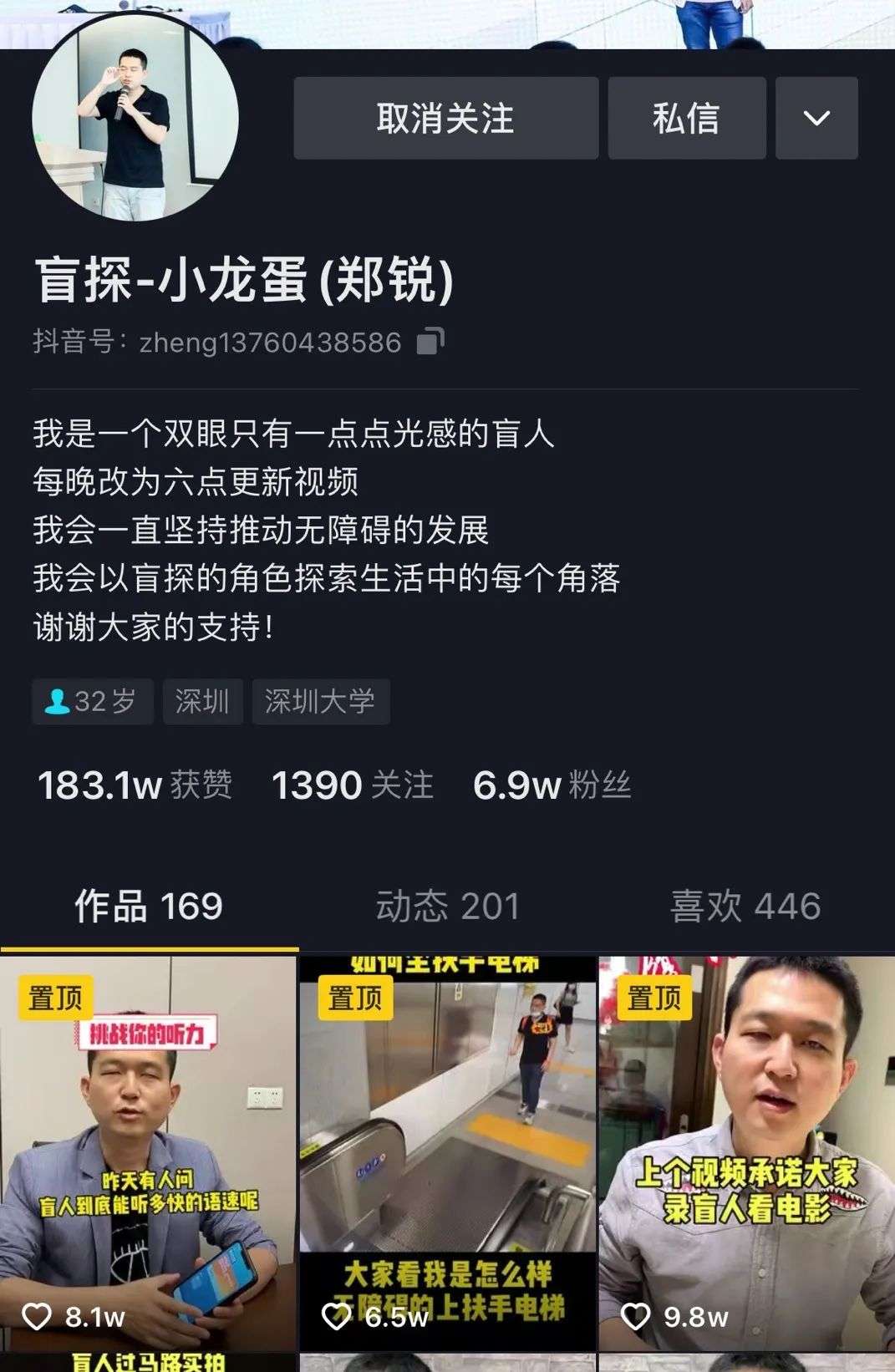The height and width of the screenshot is (1372, 895).
Task: Open the pinned 盲人看电影 video
Action: pos(746,1153)
